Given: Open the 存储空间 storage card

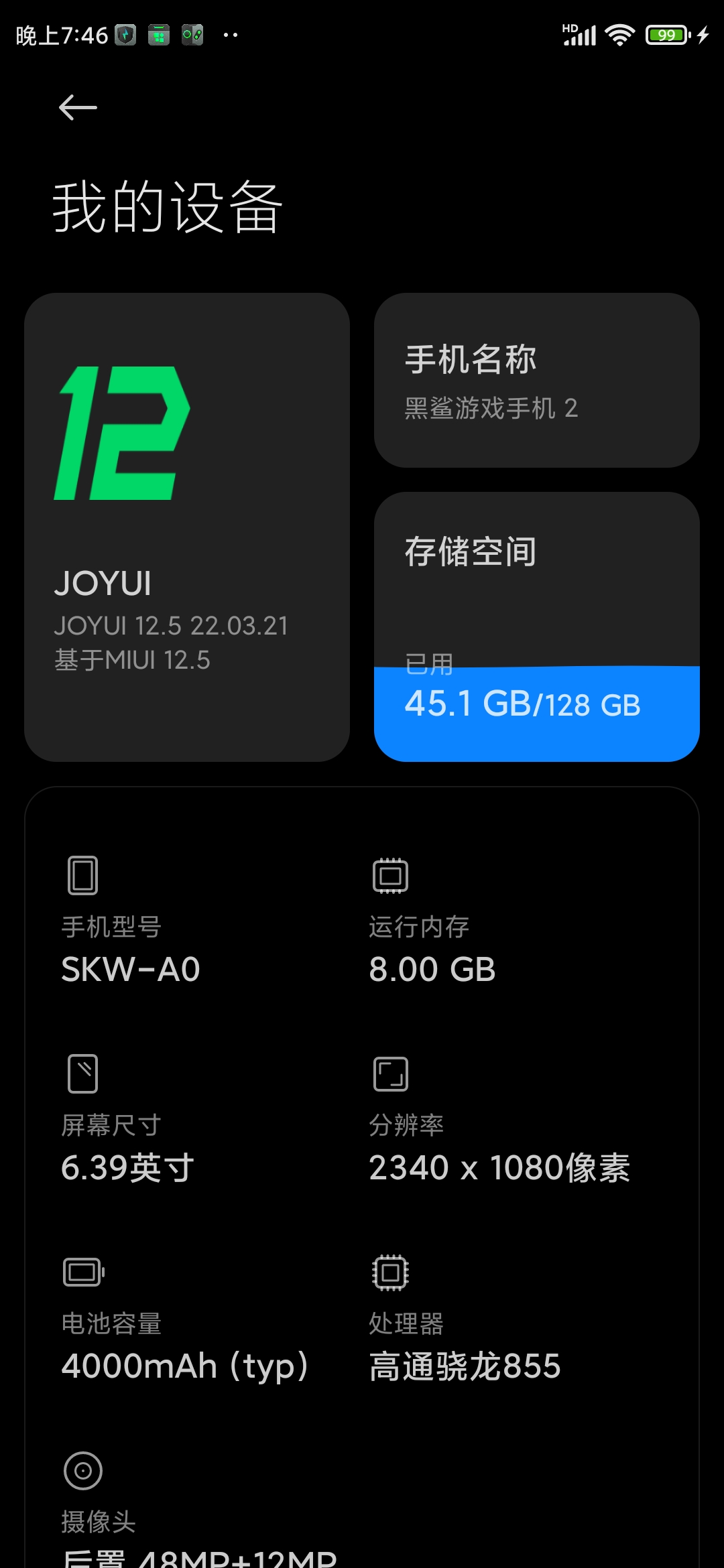Looking at the screenshot, I should click(x=537, y=627).
